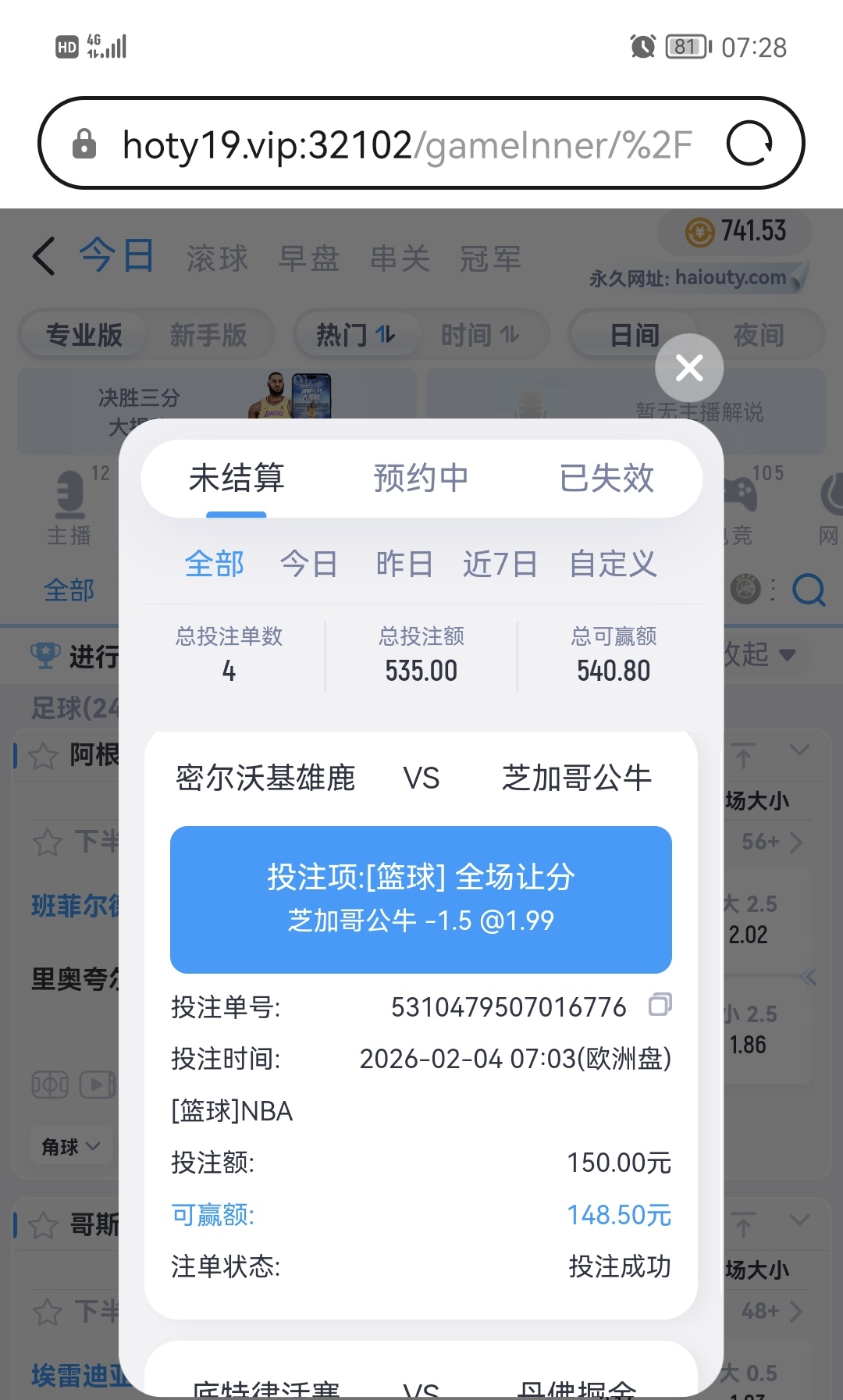Reload the page in the address bar
This screenshot has height=1400, width=843.
[x=749, y=144]
